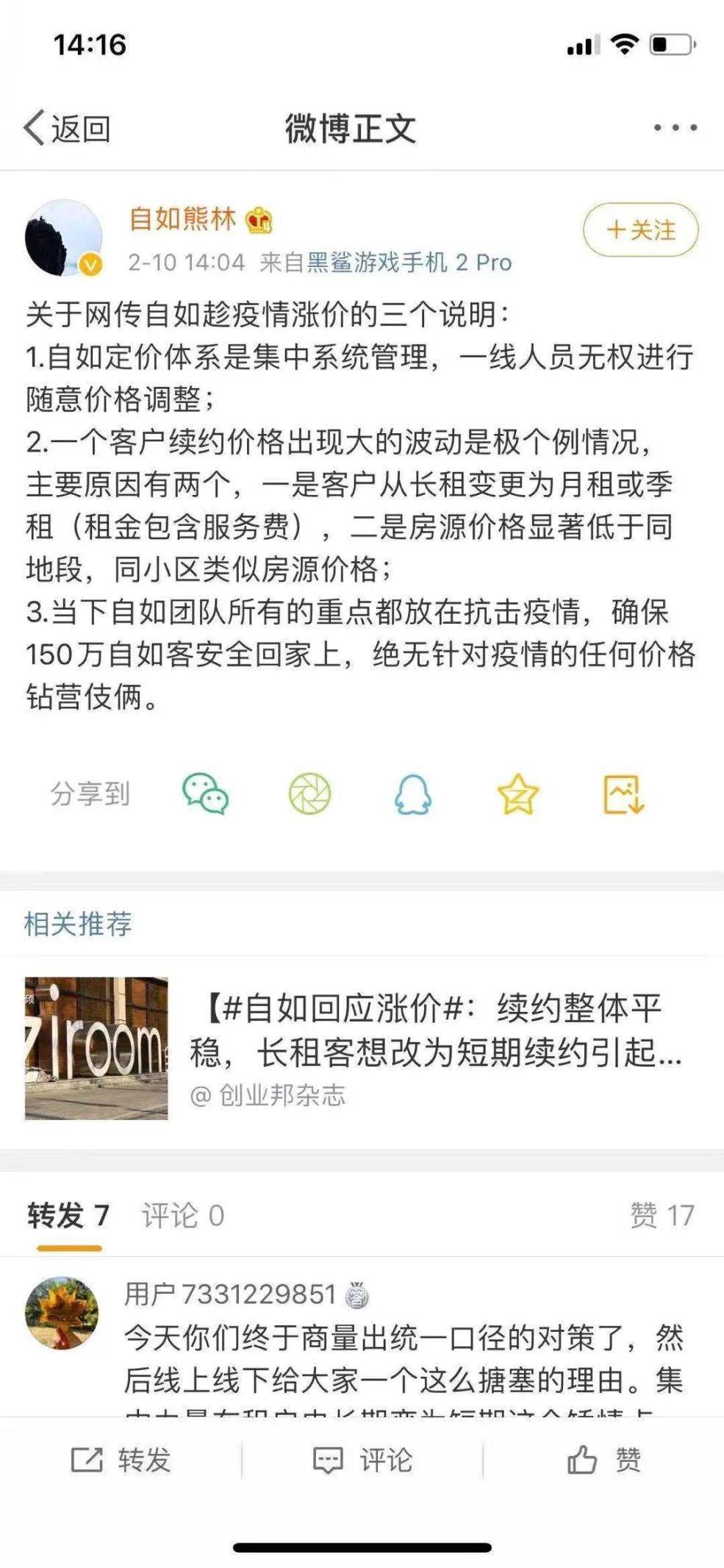This screenshot has width=724, height=1568.
Task: Open 自如熊林's profile avatar
Action: coord(63,238)
